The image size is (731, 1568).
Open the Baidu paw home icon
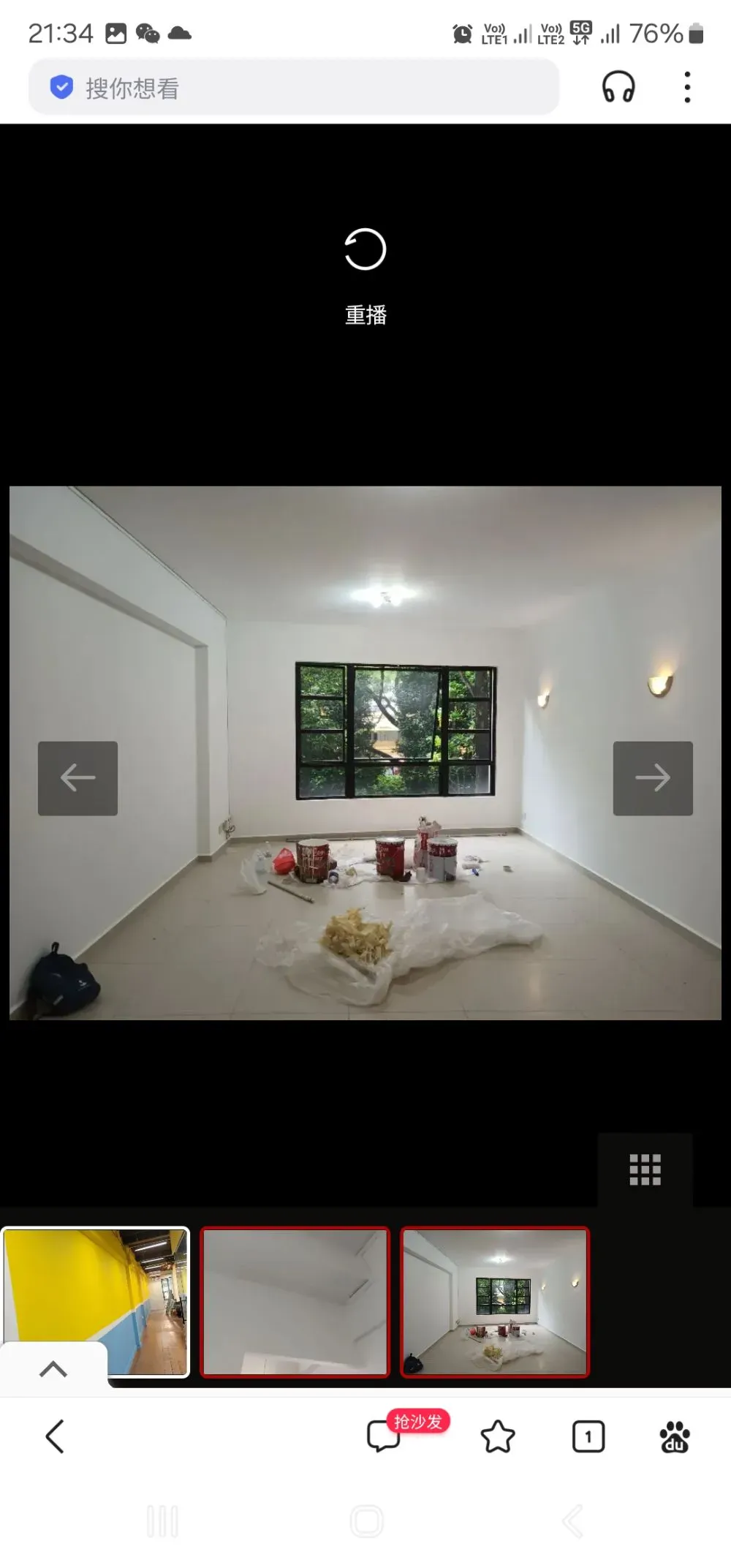click(x=675, y=1436)
